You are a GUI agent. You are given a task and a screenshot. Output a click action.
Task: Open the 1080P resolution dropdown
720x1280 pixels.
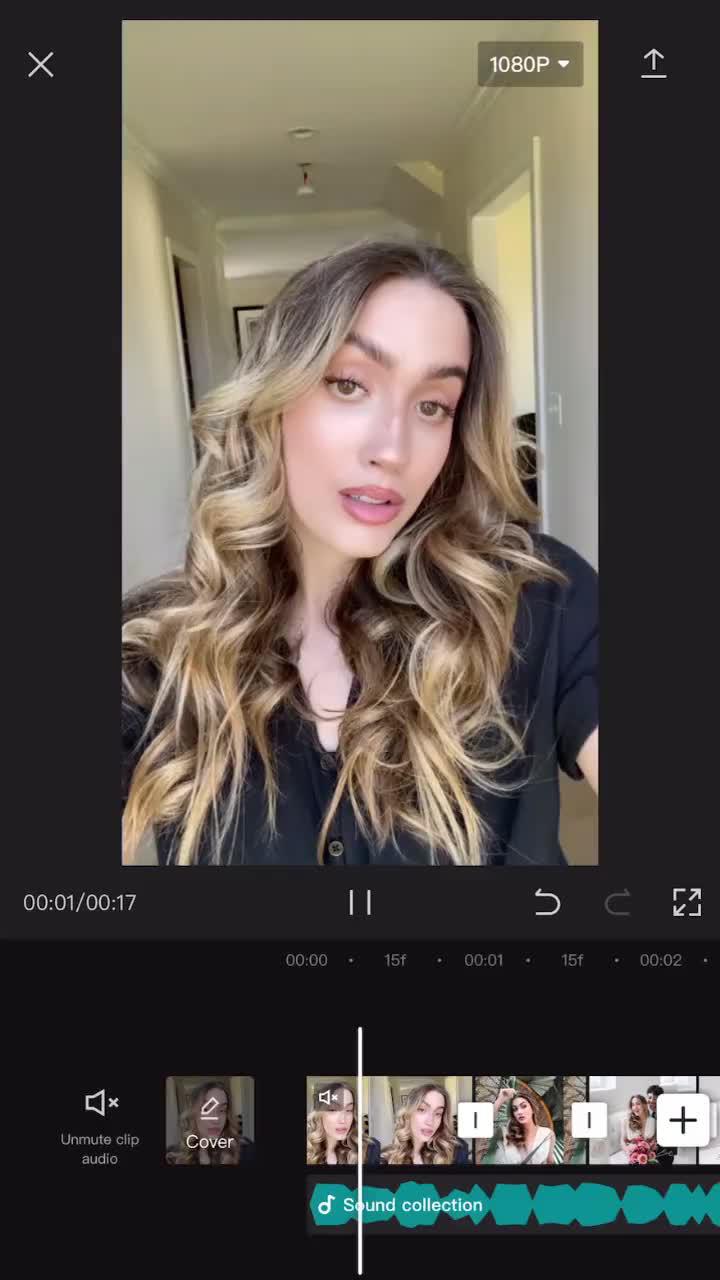tap(530, 65)
